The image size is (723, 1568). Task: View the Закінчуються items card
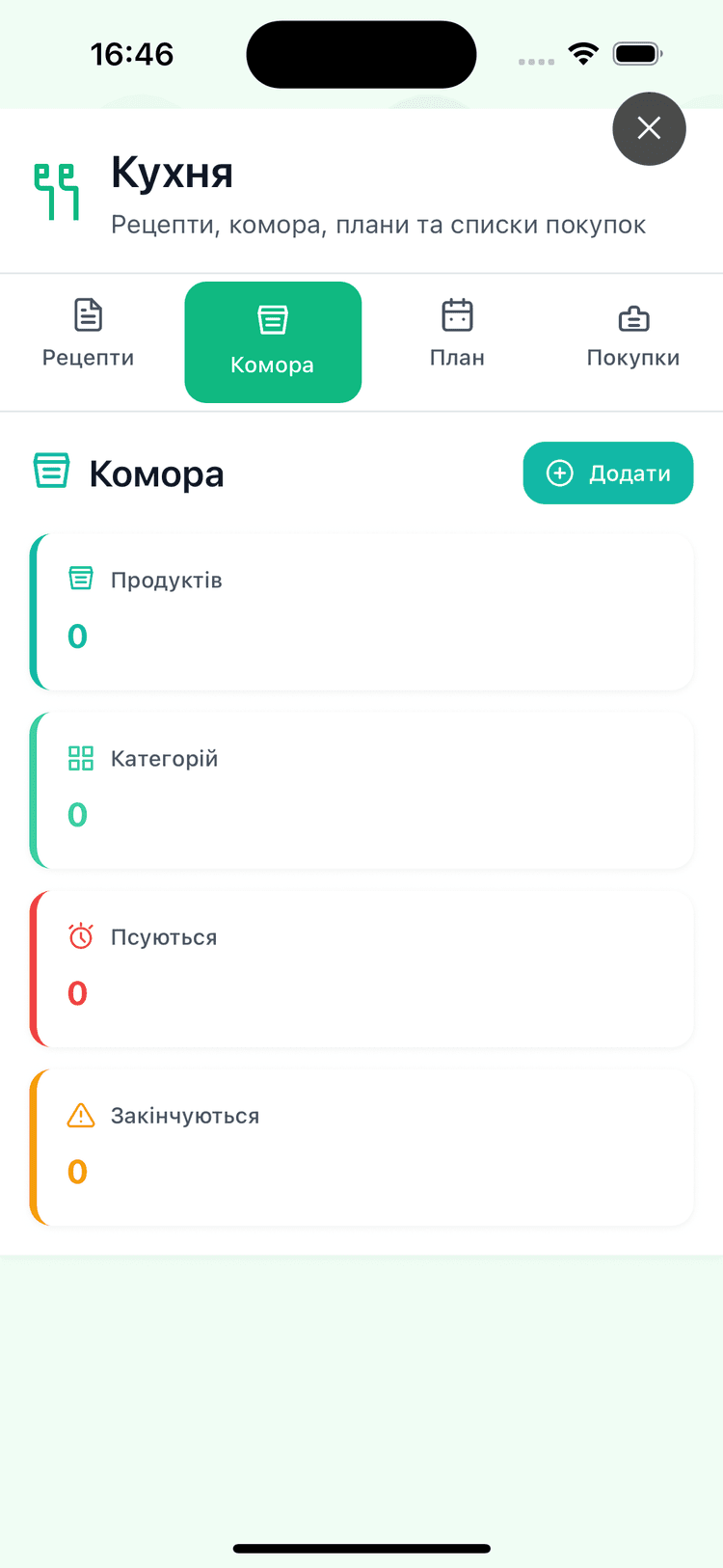tap(361, 1147)
